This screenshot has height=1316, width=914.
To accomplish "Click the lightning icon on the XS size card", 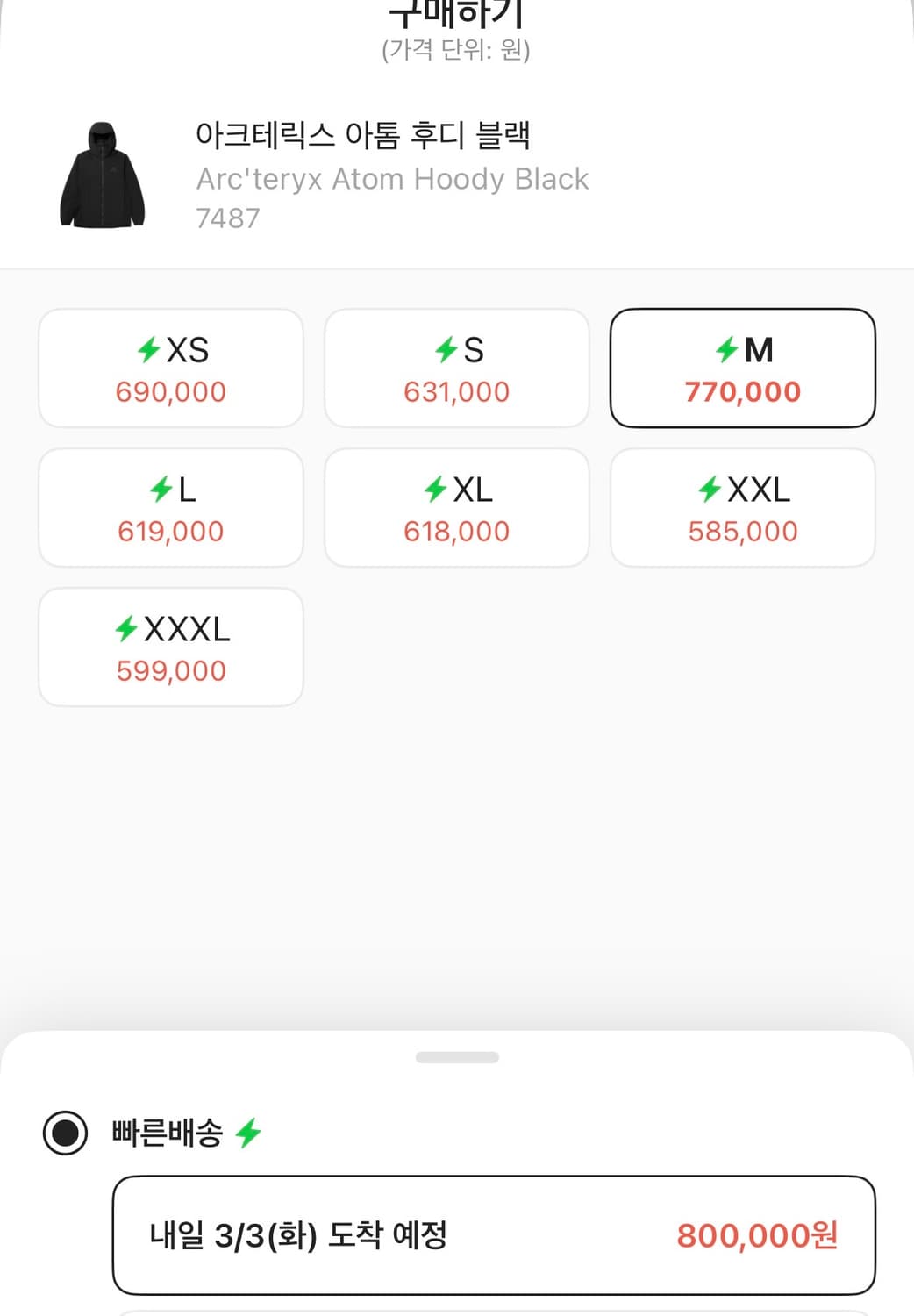I will click(151, 349).
